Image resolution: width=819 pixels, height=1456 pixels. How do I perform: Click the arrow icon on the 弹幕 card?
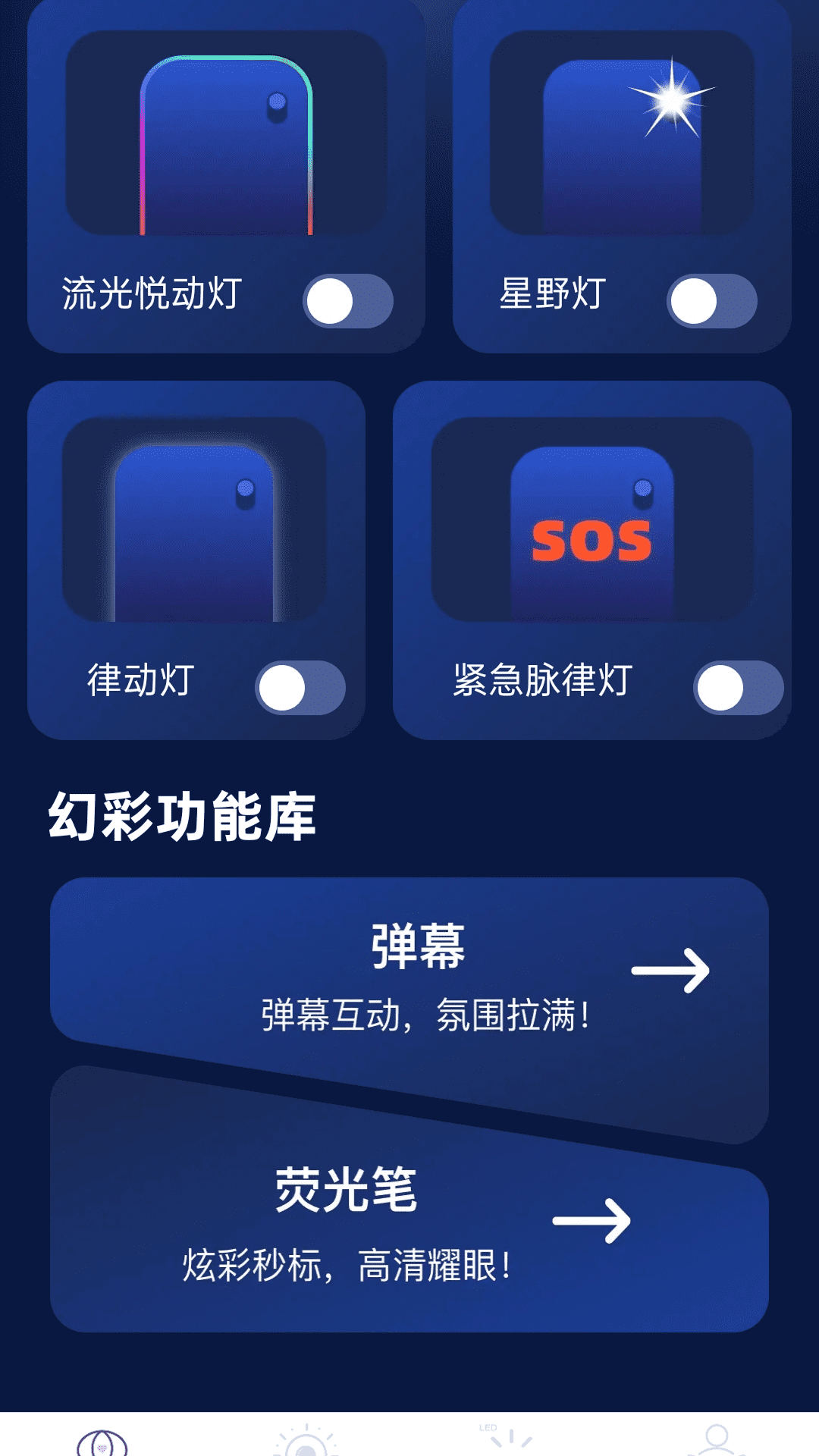(x=671, y=971)
